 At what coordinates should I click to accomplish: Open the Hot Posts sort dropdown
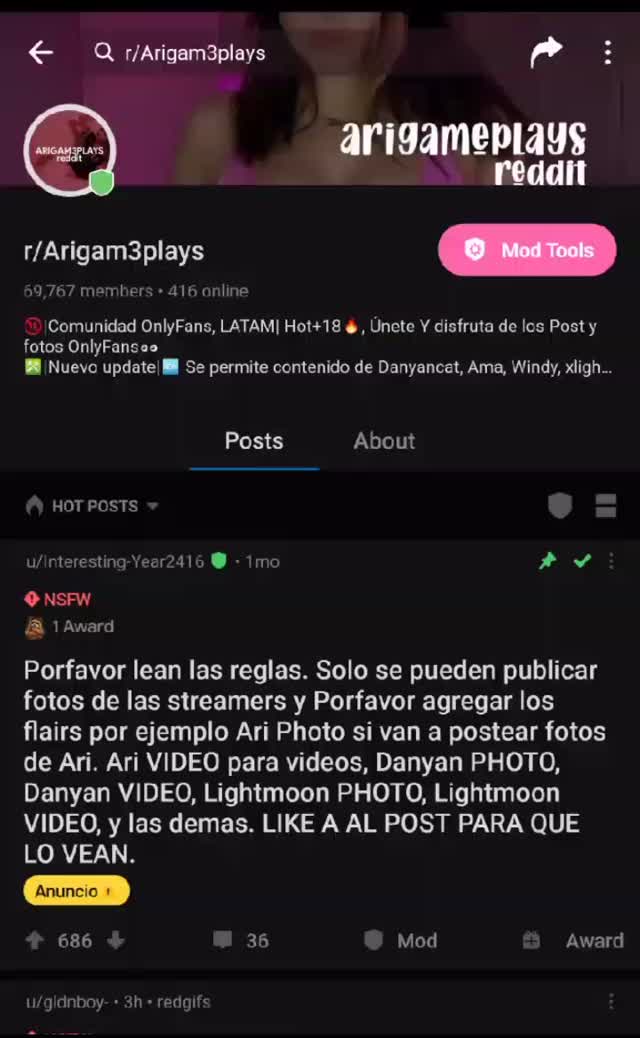(93, 506)
